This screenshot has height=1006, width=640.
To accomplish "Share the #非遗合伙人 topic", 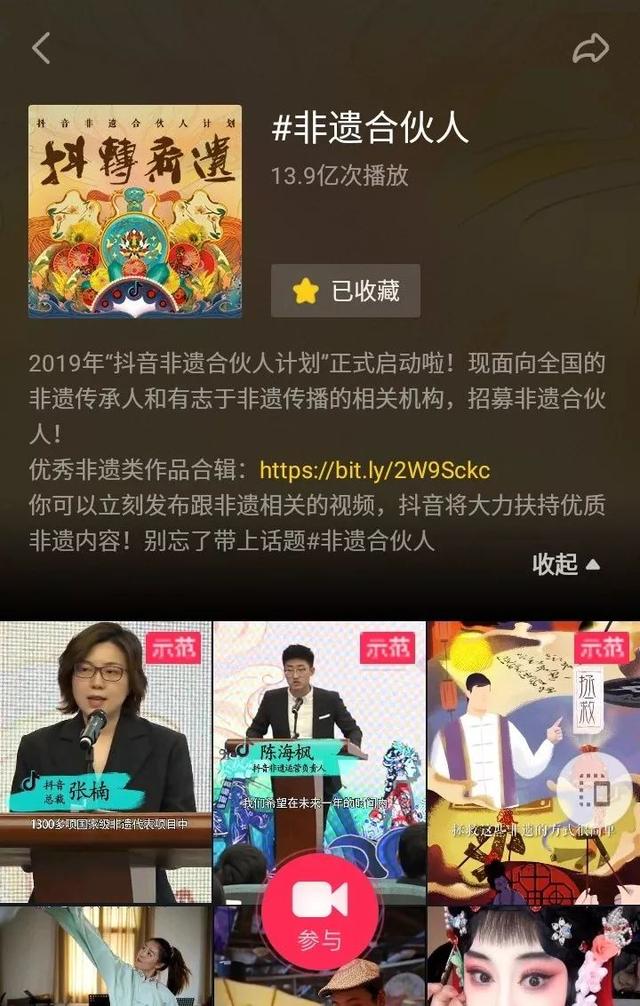I will click(590, 47).
